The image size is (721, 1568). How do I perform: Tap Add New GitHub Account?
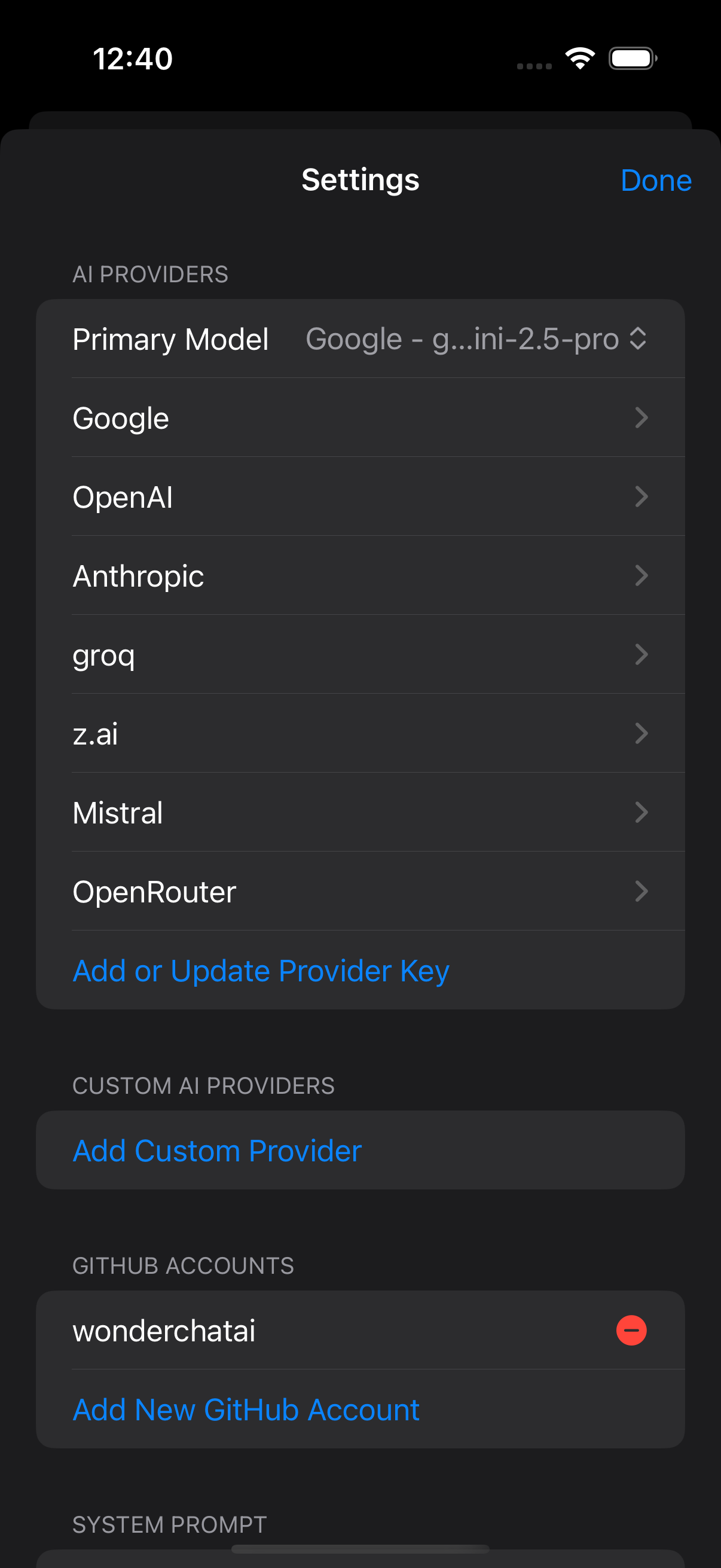click(x=246, y=1408)
